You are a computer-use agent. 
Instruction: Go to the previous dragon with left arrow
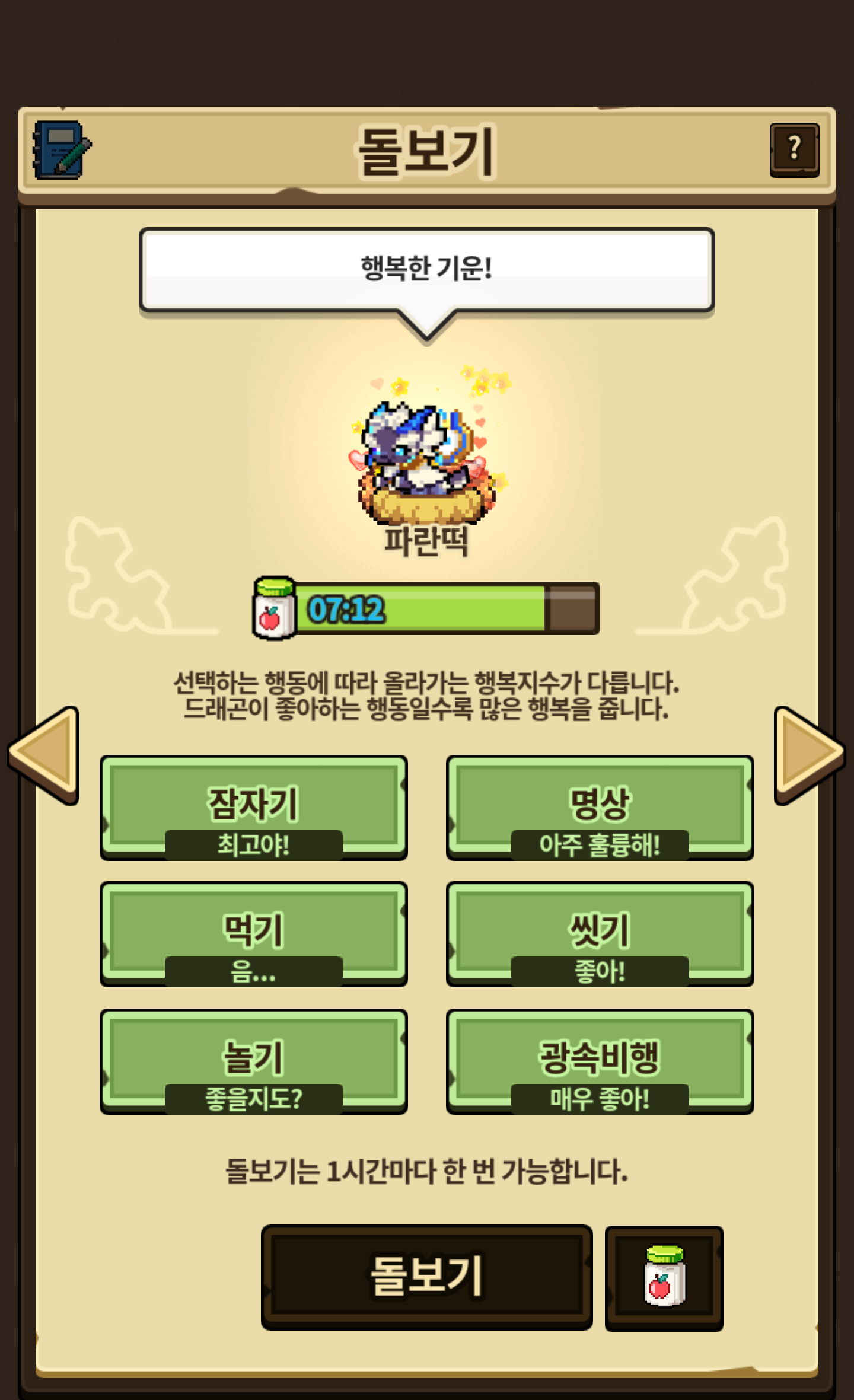pyautogui.click(x=43, y=755)
